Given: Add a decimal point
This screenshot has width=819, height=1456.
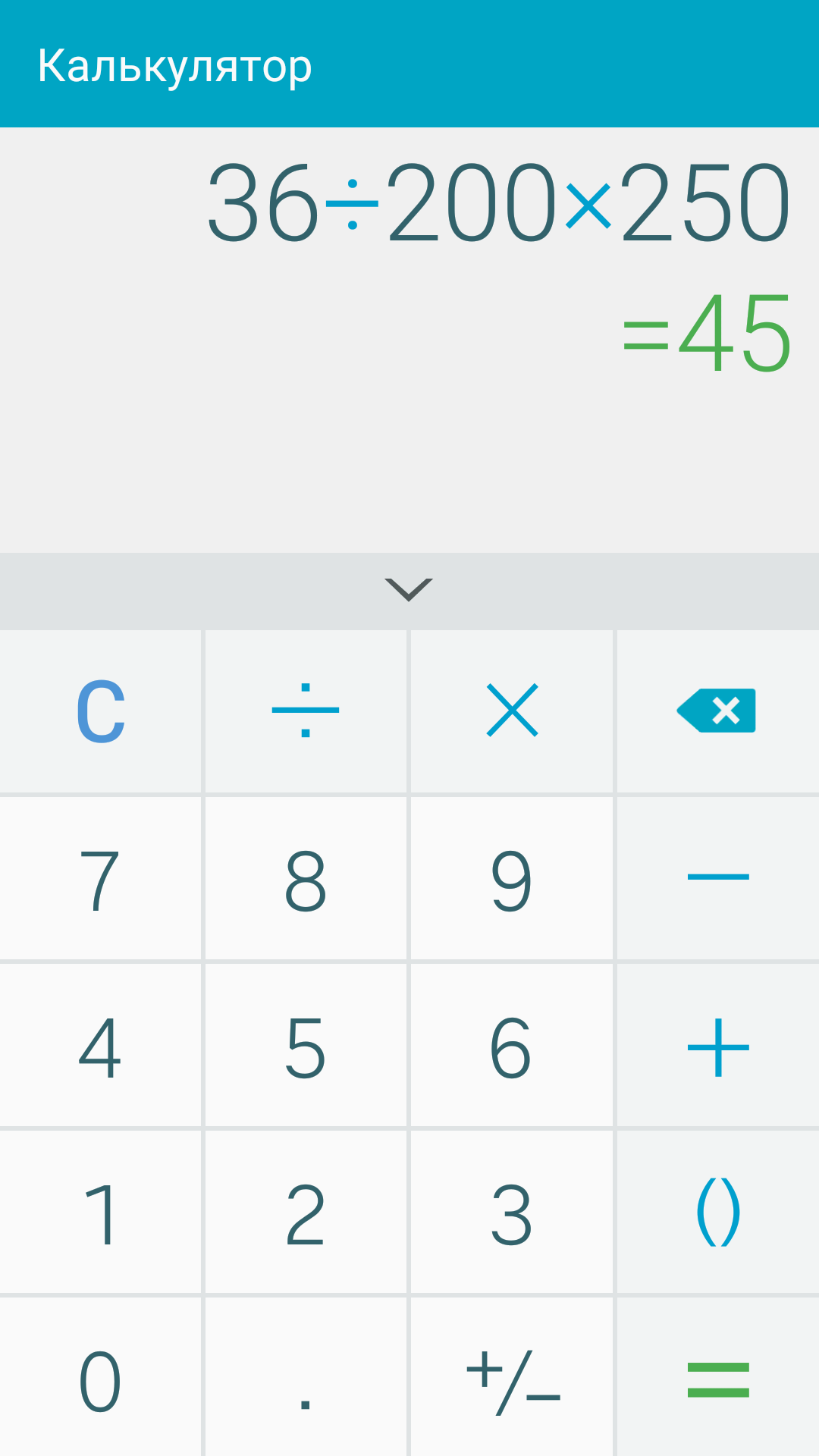Looking at the screenshot, I should tap(306, 1380).
